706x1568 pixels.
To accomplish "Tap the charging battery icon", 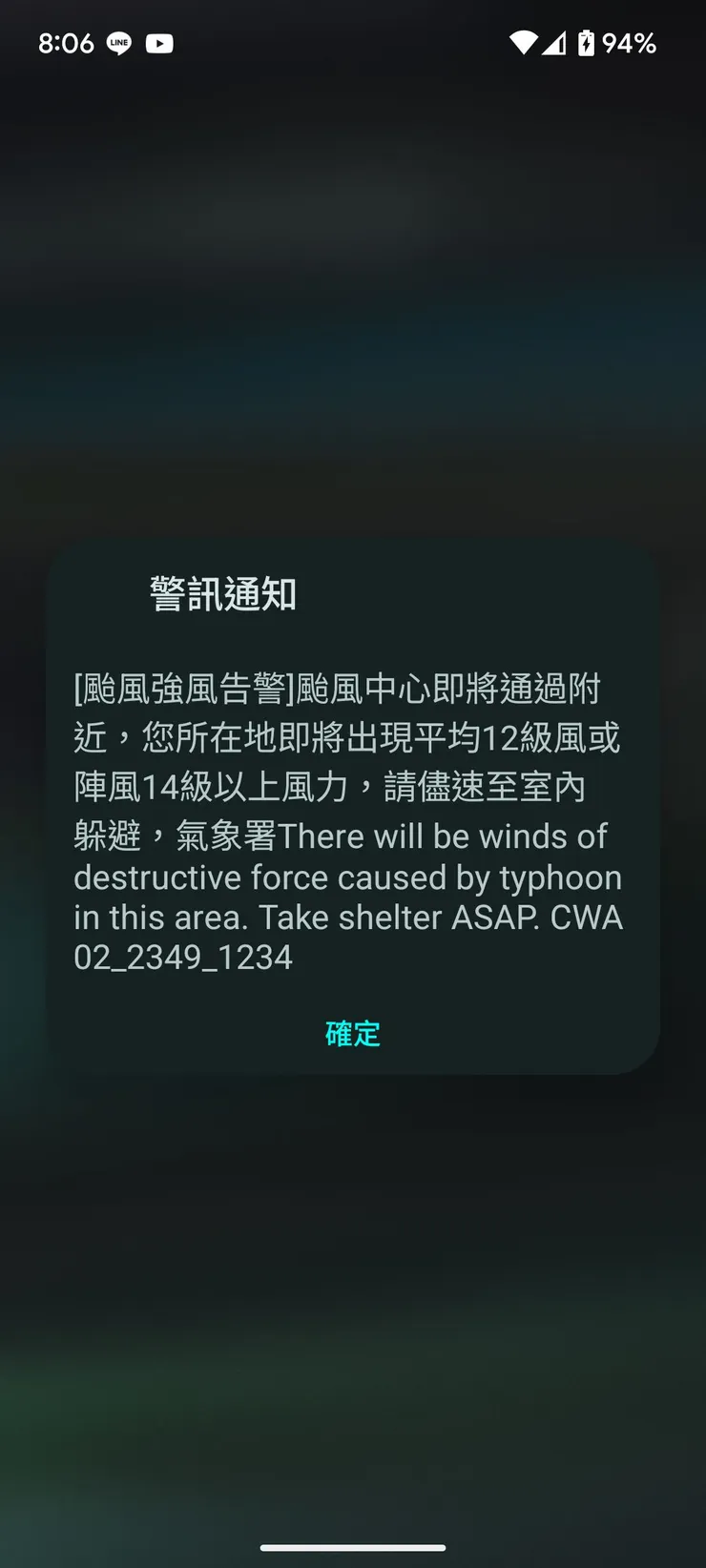I will (586, 43).
